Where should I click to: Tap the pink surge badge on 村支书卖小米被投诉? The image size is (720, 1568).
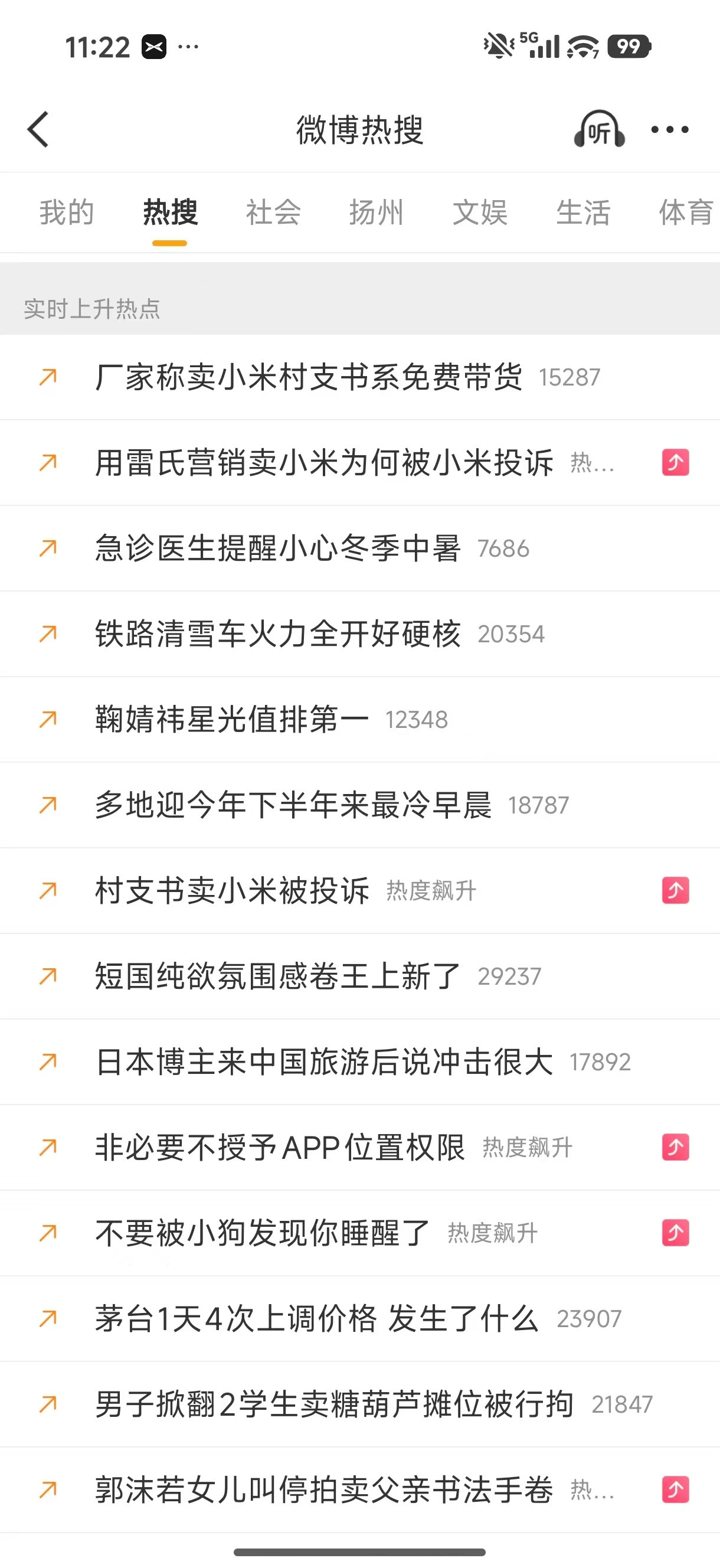click(675, 890)
